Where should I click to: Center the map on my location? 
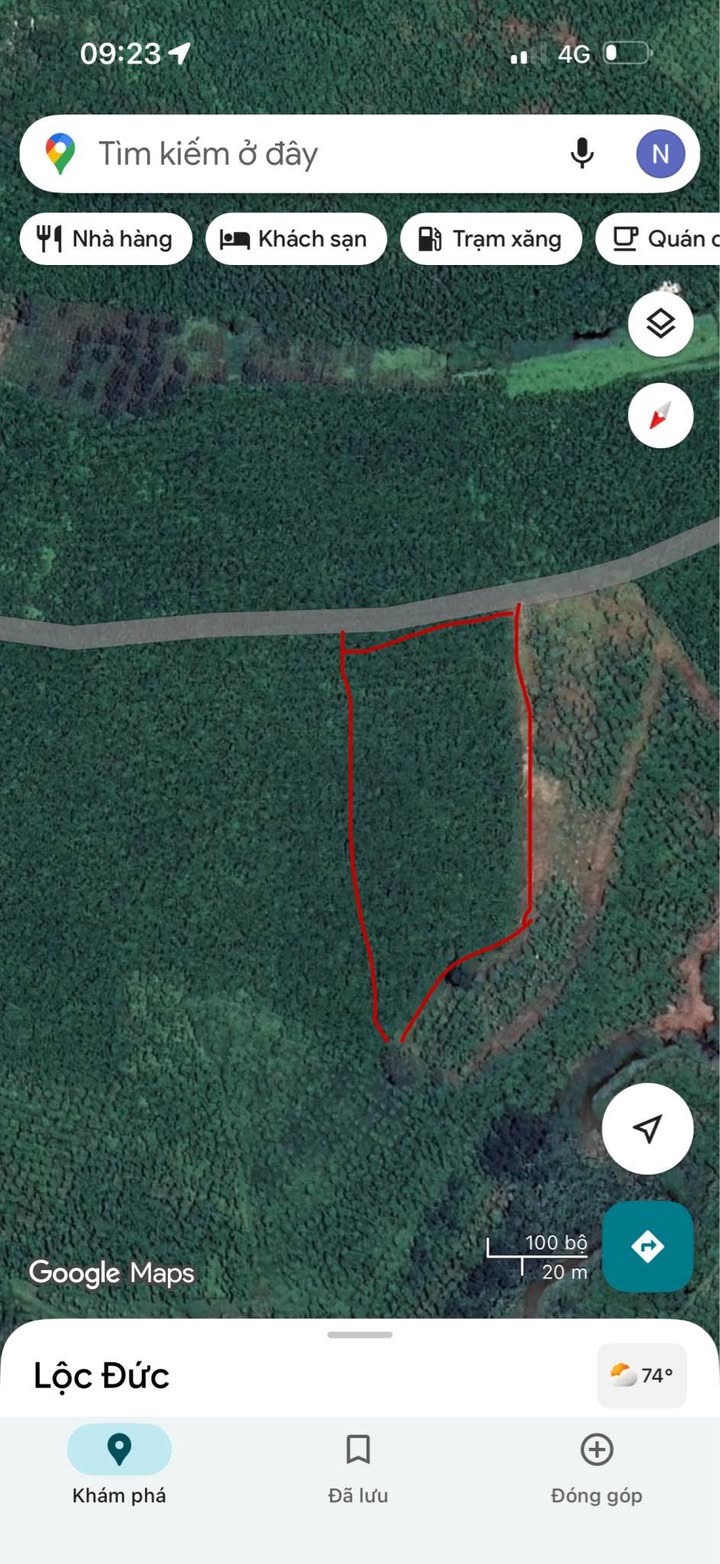[647, 1128]
